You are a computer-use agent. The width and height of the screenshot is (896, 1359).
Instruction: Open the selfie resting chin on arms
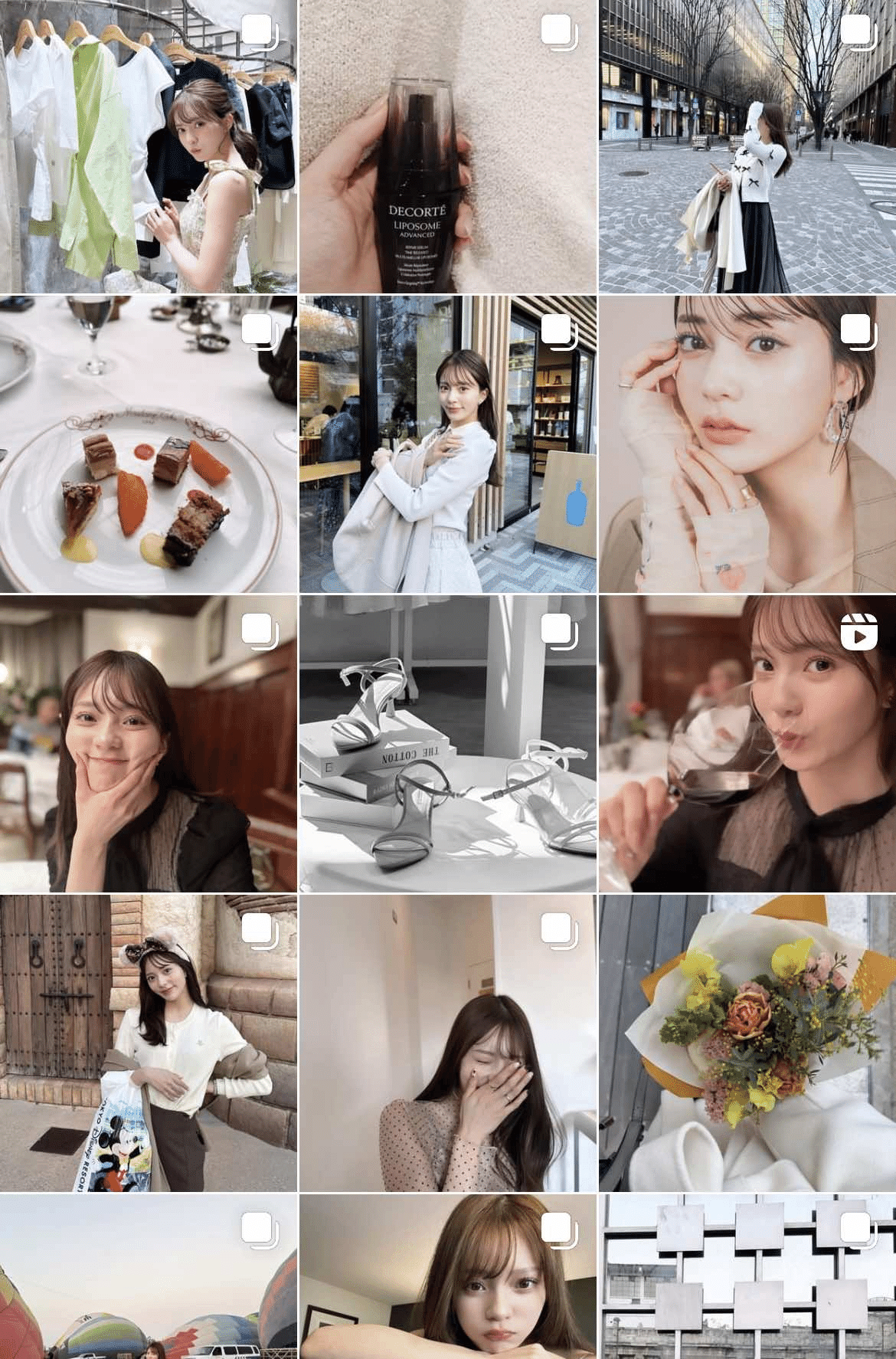click(447, 1277)
